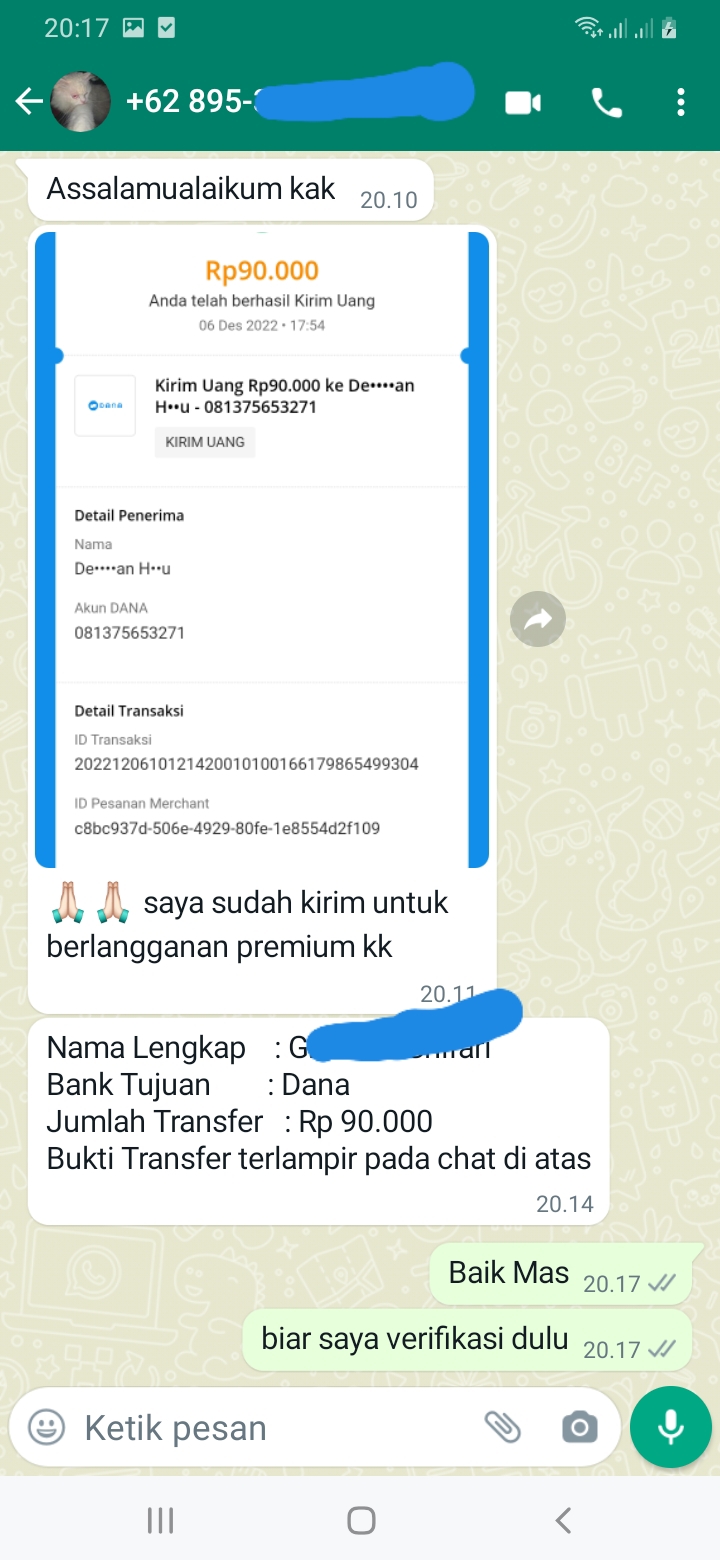720x1560 pixels.
Task: Start a video call
Action: point(523,103)
